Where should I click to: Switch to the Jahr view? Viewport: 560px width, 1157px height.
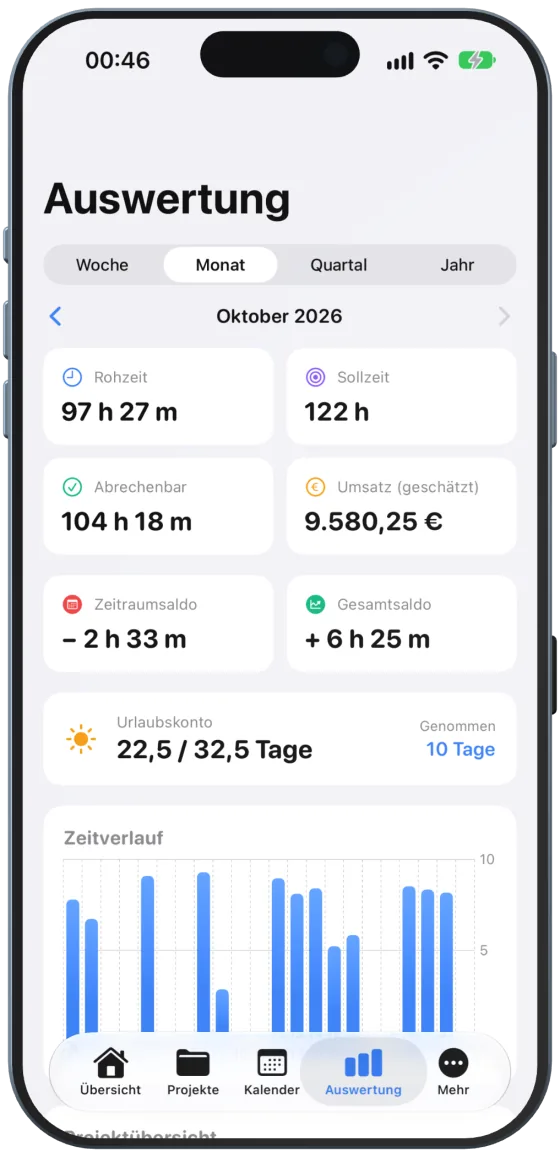(457, 265)
